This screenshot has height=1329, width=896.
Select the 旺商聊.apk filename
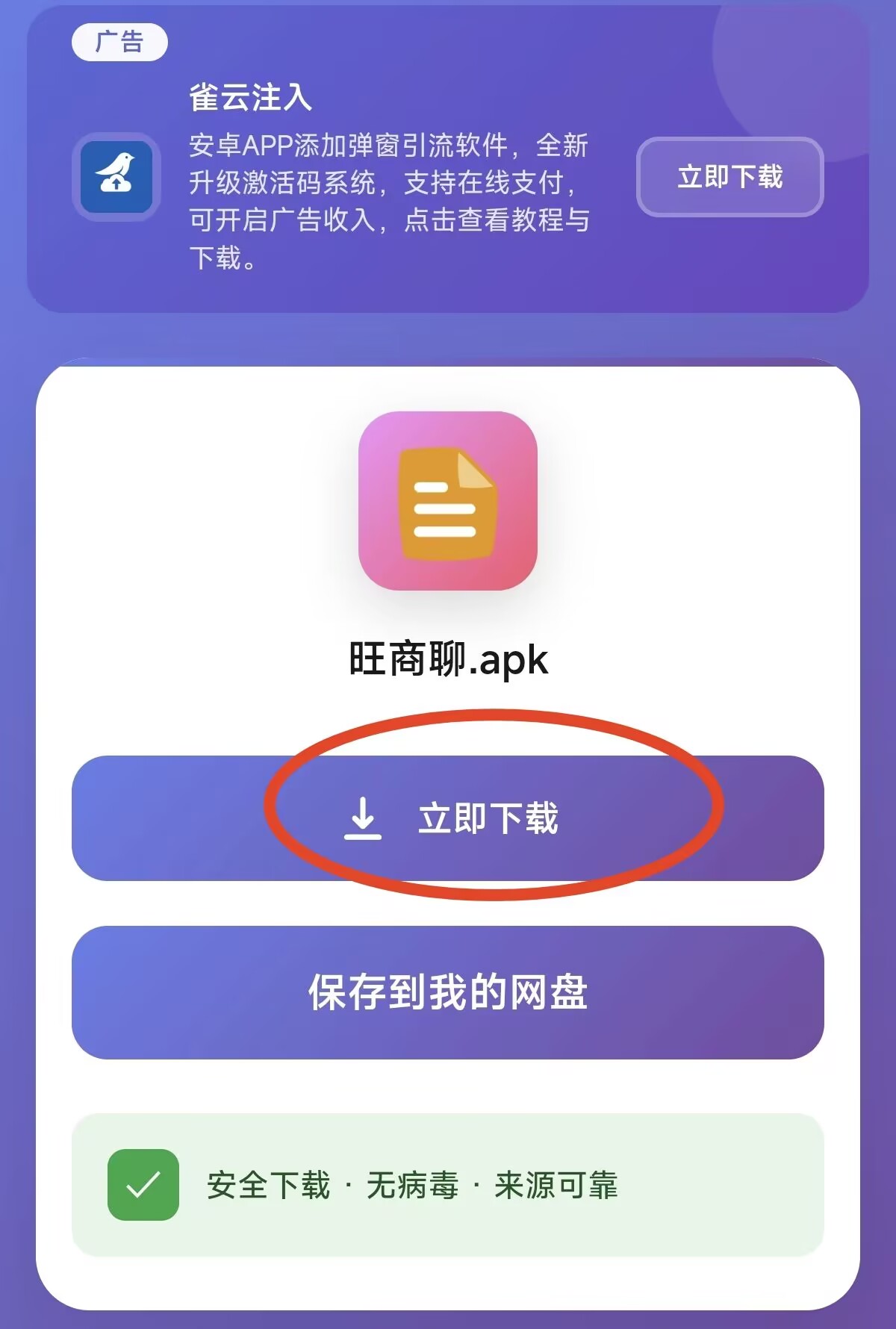tap(447, 659)
